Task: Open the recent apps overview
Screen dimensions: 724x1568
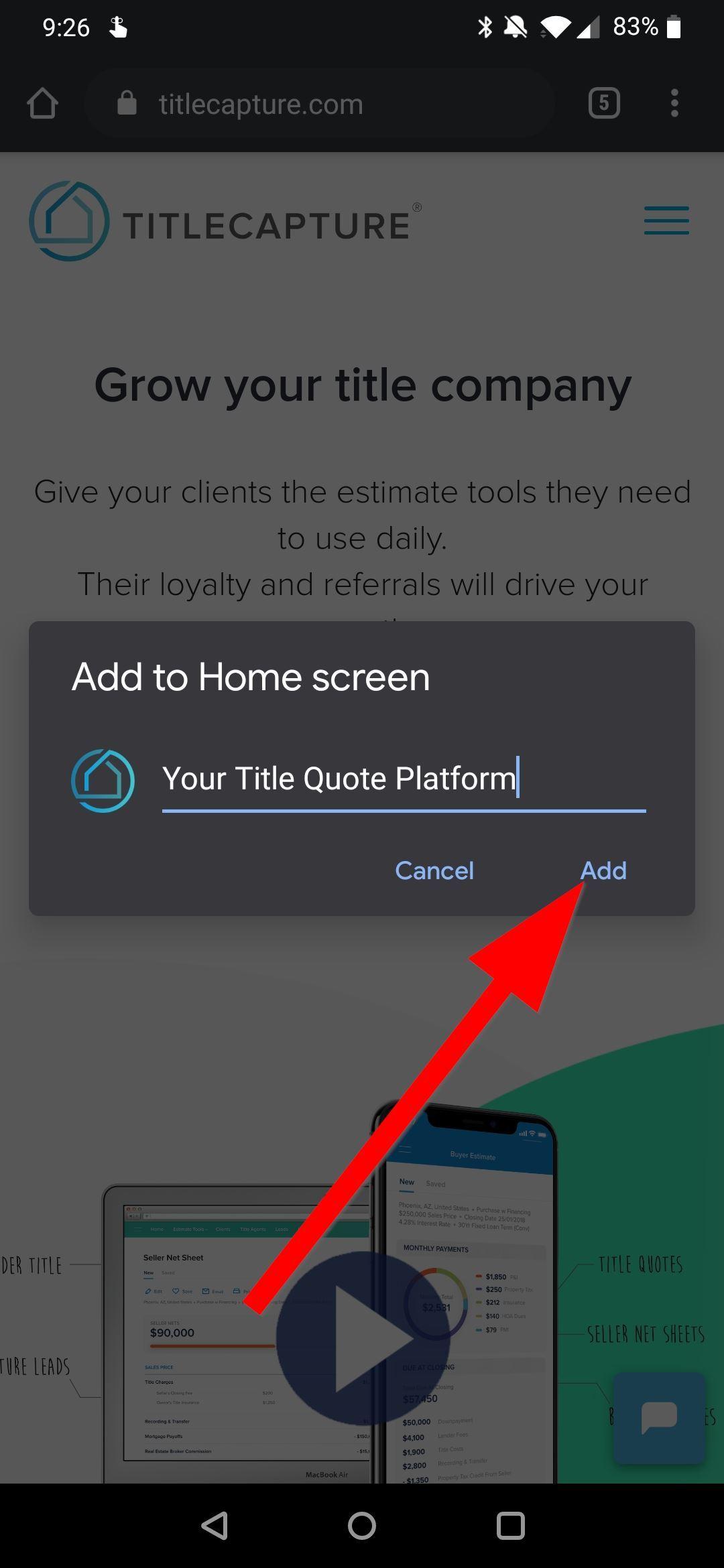Action: 510,1526
